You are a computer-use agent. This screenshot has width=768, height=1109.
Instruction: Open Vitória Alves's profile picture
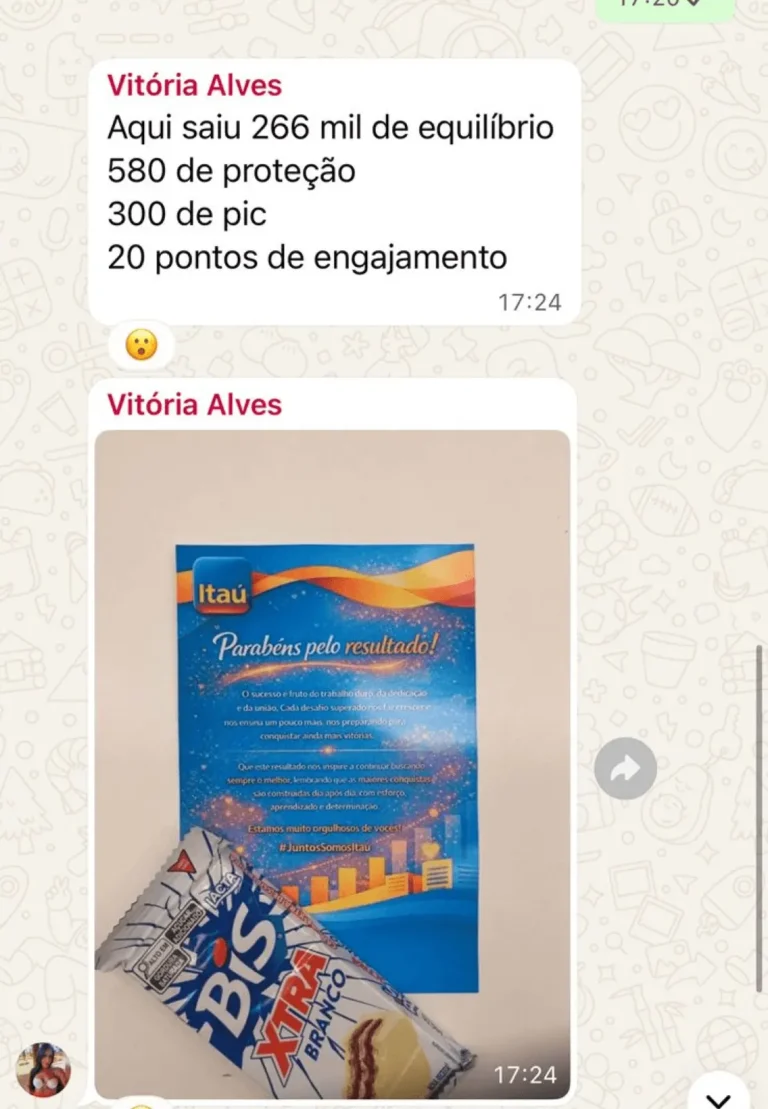[x=43, y=1070]
